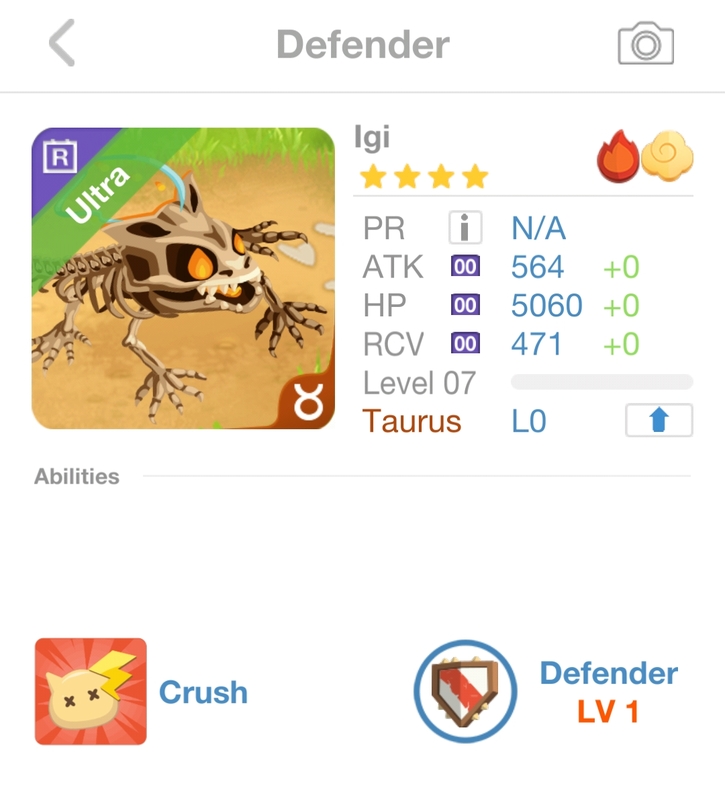Open Igi's Ultra portrait image
The width and height of the screenshot is (725, 800).
(x=183, y=278)
